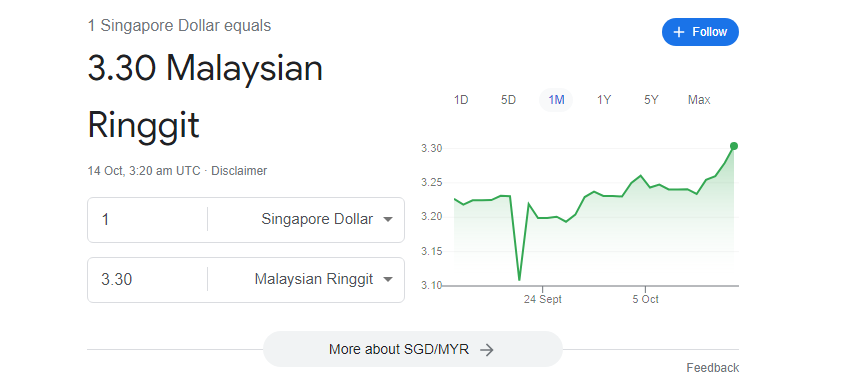The width and height of the screenshot is (854, 385).
Task: Open More about SGD/MYR
Action: click(412, 349)
